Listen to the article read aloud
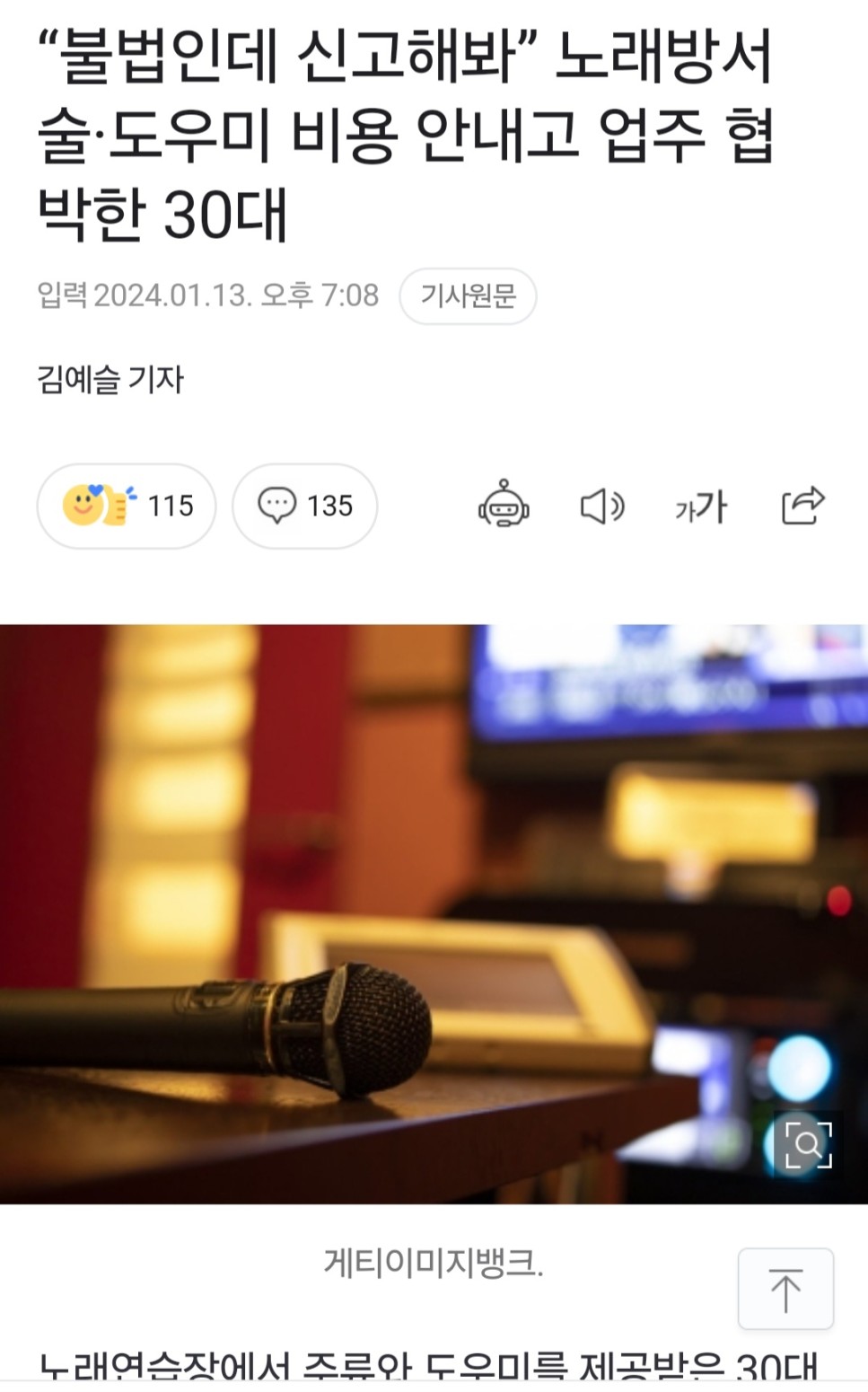Viewport: 868px width, 1392px height. pos(602,507)
